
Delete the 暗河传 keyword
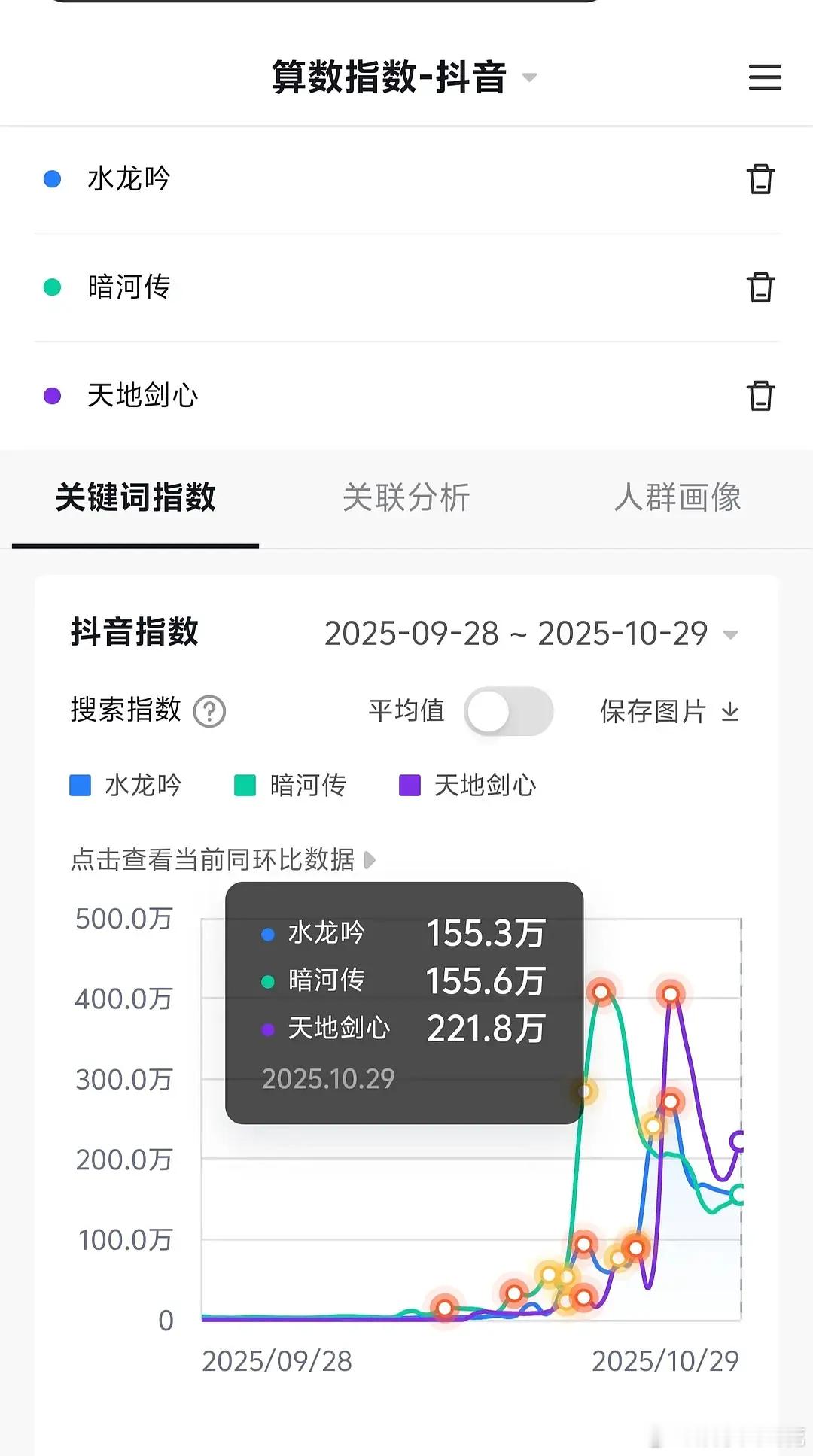click(x=761, y=287)
